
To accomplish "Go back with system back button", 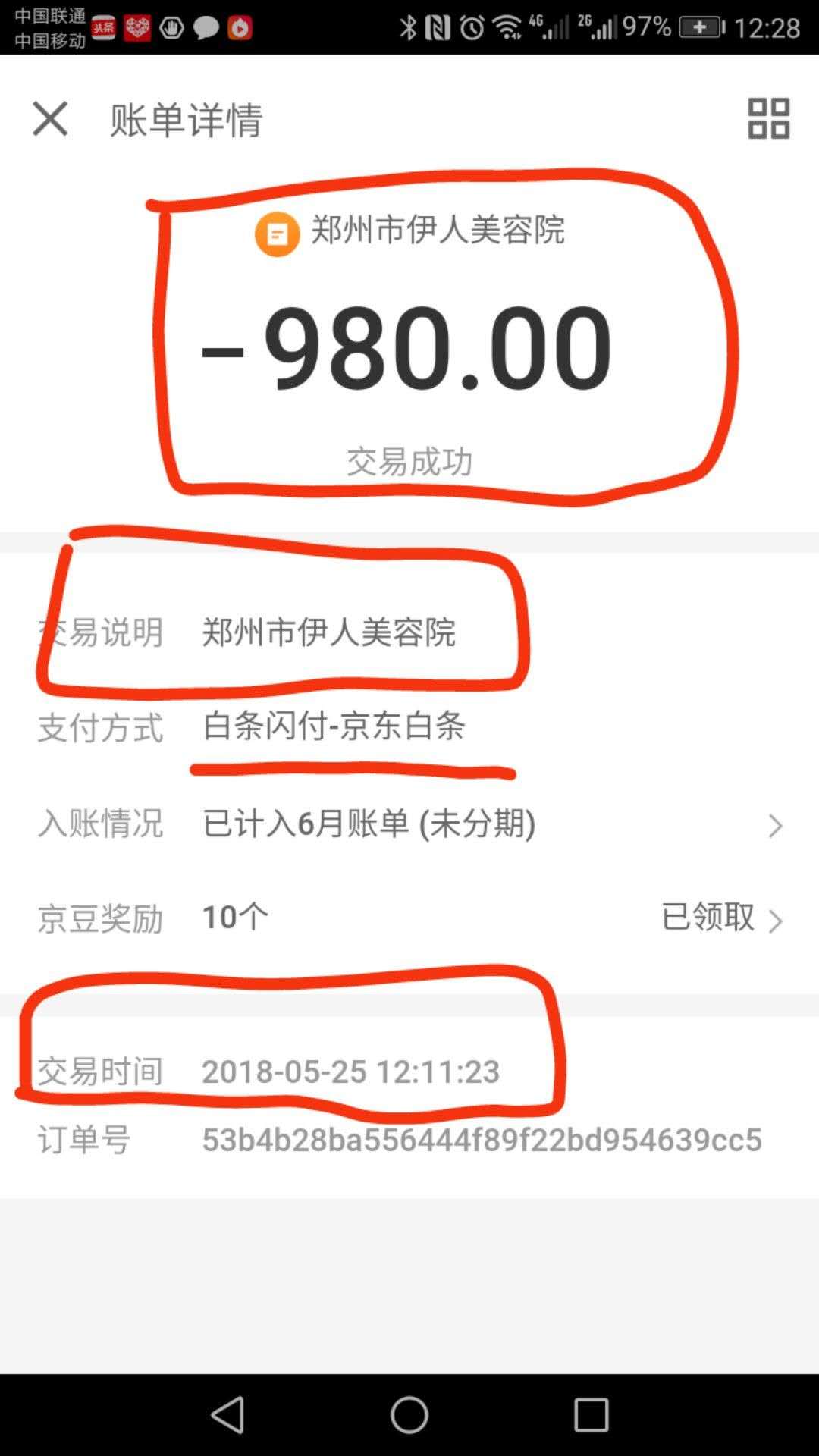I will point(227,1415).
